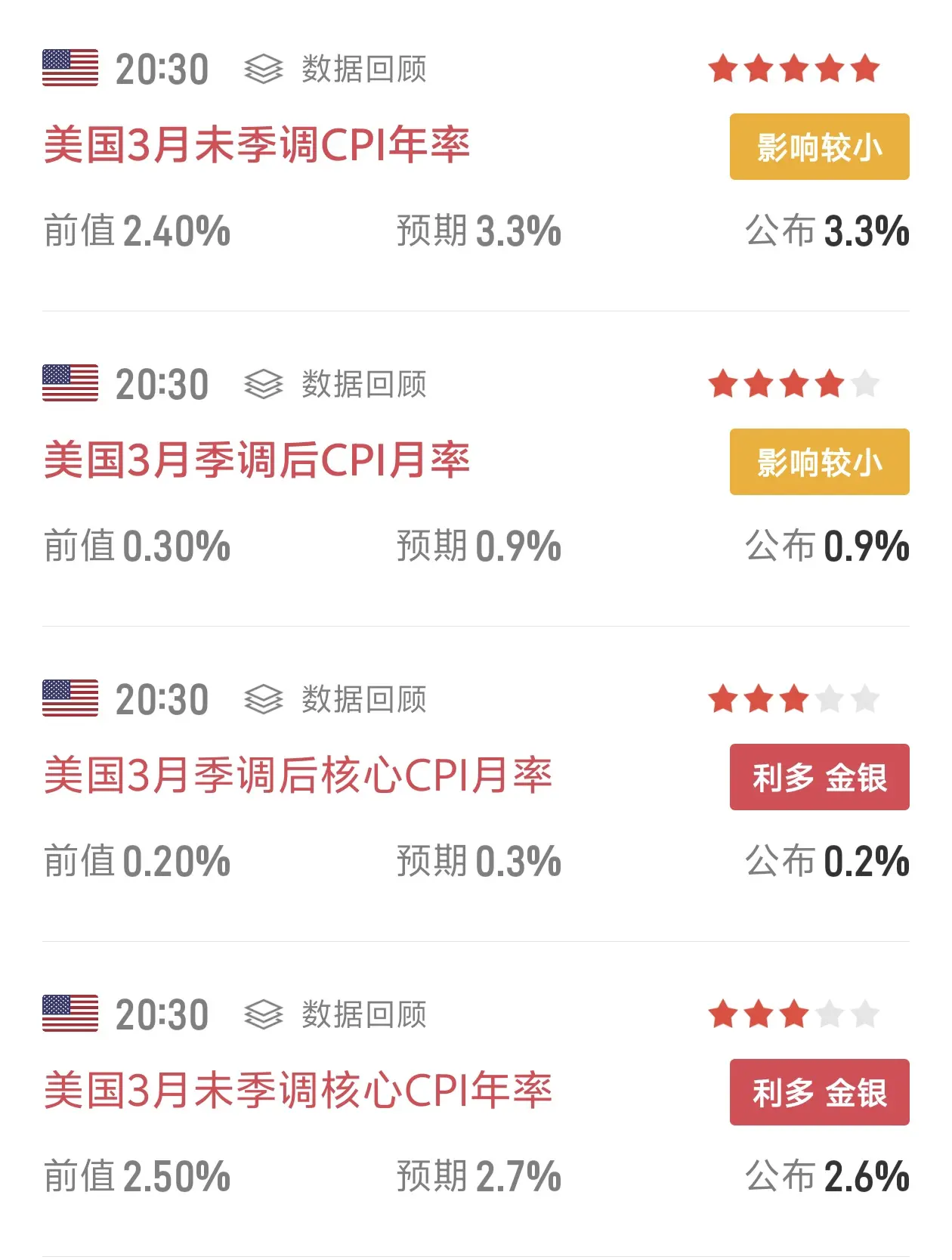952x1260 pixels.
Task: Open 数据回顾 for 美国3月未季调CPI年率
Action: pos(336,70)
